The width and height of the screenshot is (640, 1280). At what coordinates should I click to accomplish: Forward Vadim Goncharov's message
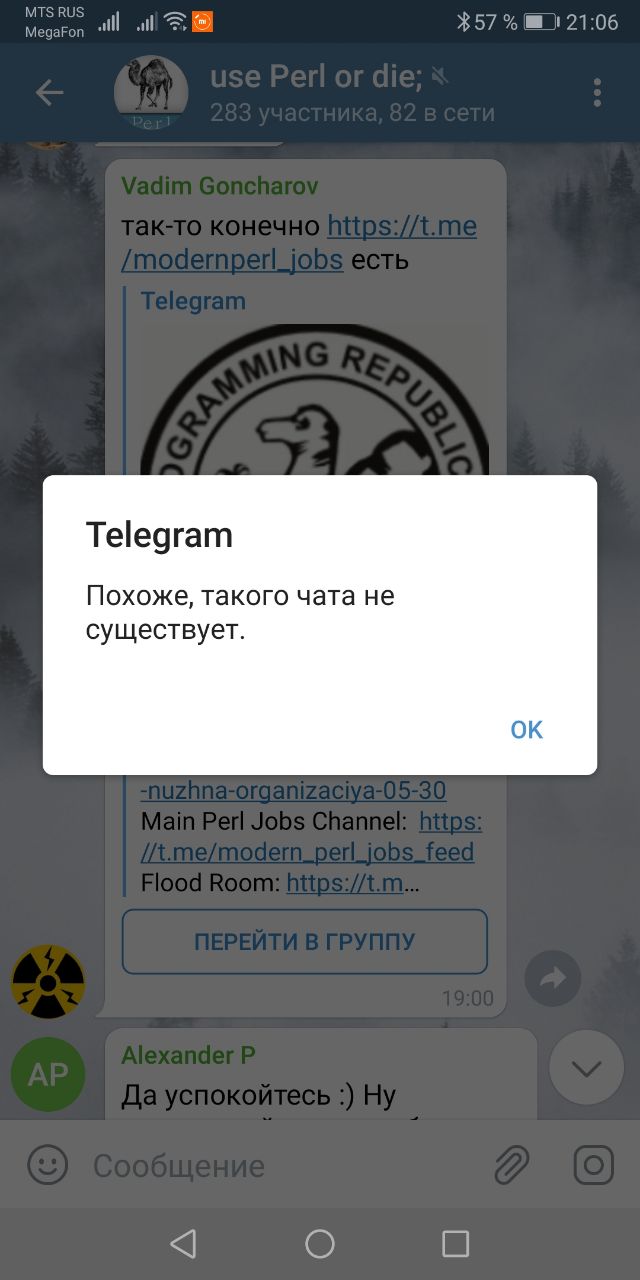click(x=552, y=978)
